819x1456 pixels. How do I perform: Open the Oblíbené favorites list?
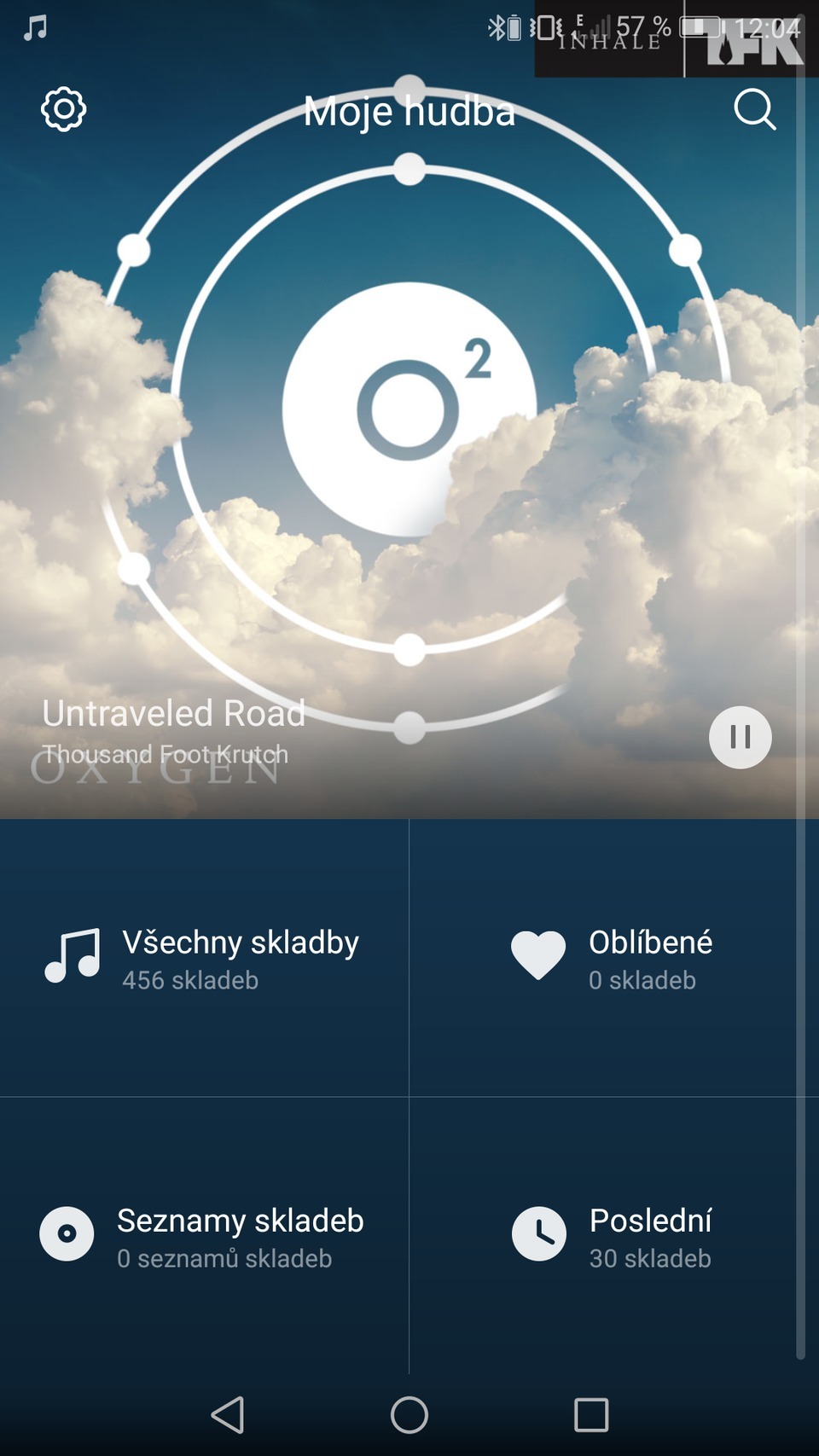(613, 958)
